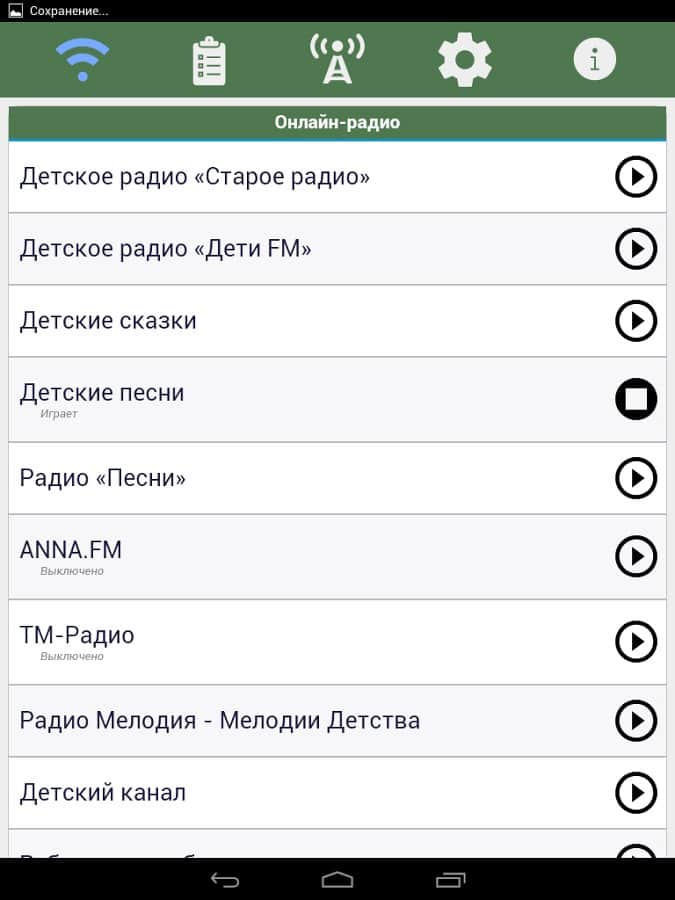Play Детские сказки station

(635, 321)
